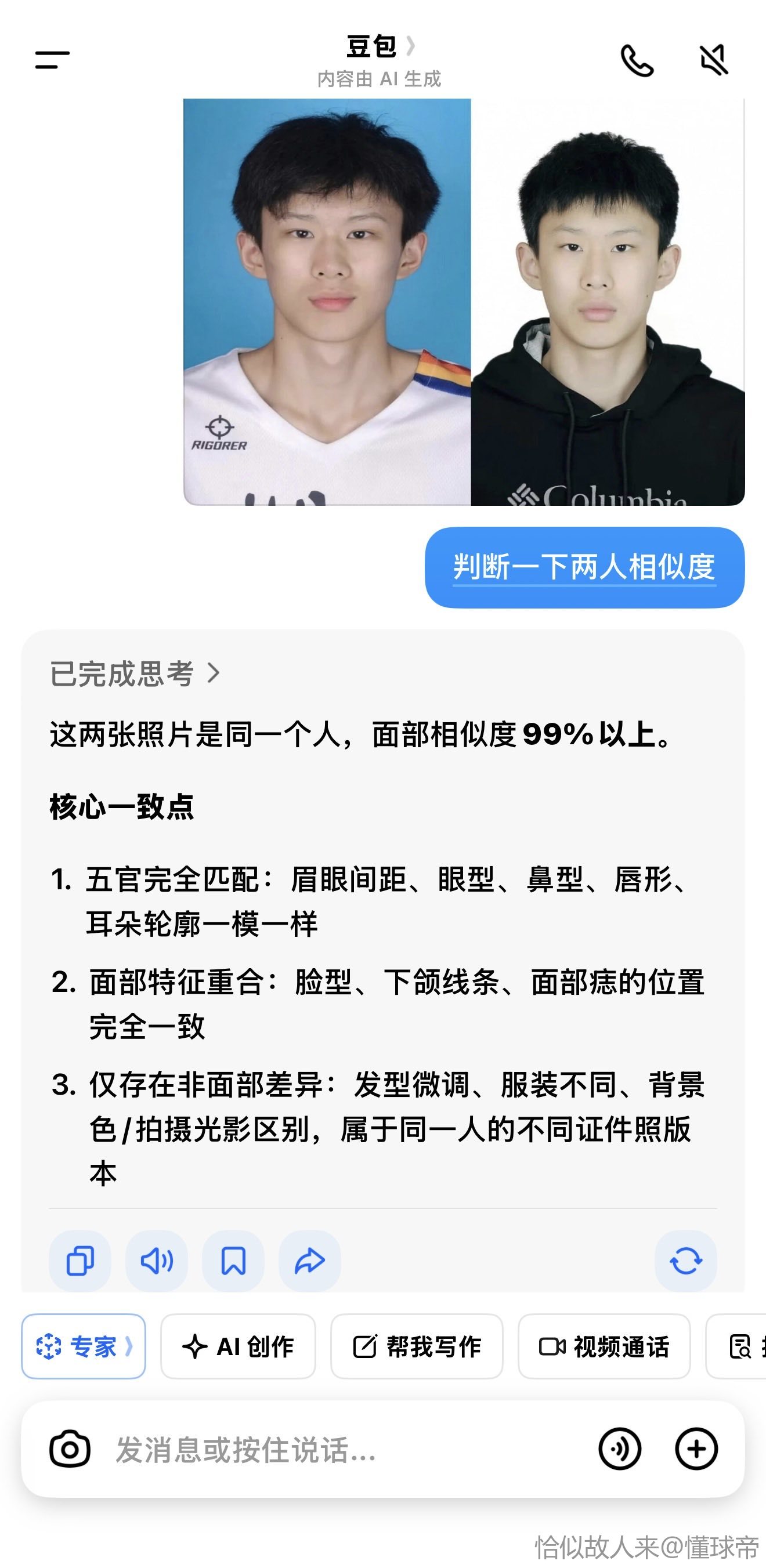
Task: Regenerate the AI answer
Action: pos(685,1261)
